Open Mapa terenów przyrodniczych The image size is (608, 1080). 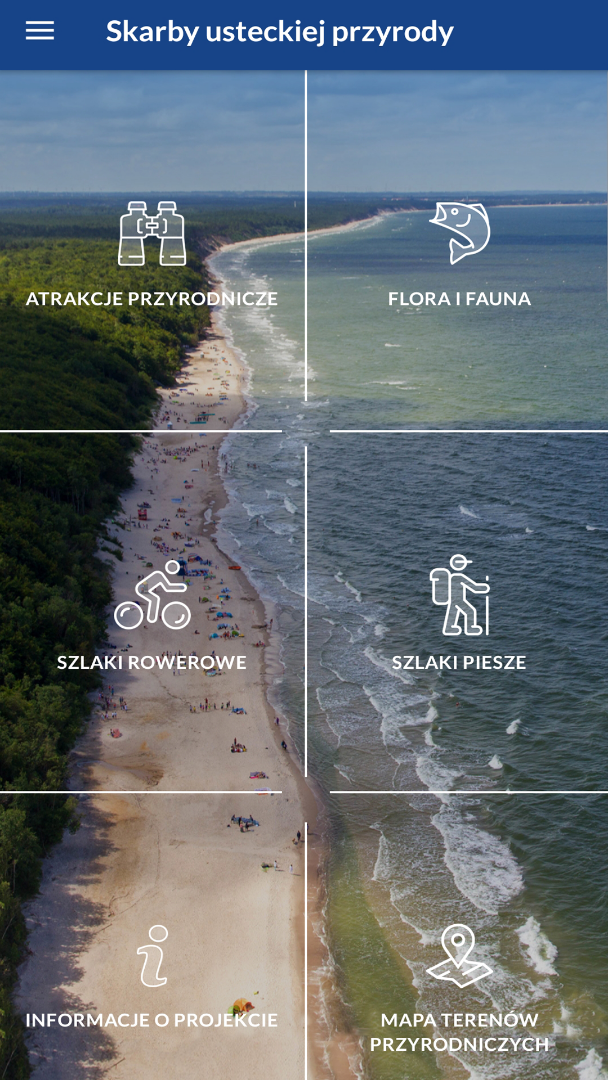pyautogui.click(x=459, y=985)
